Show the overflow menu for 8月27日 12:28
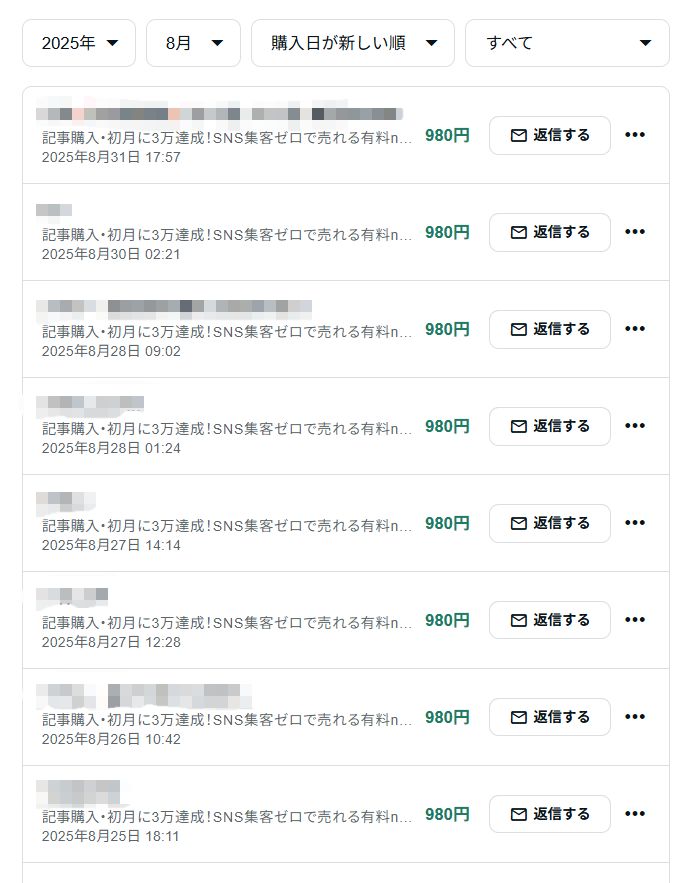698x883 pixels. pos(635,620)
